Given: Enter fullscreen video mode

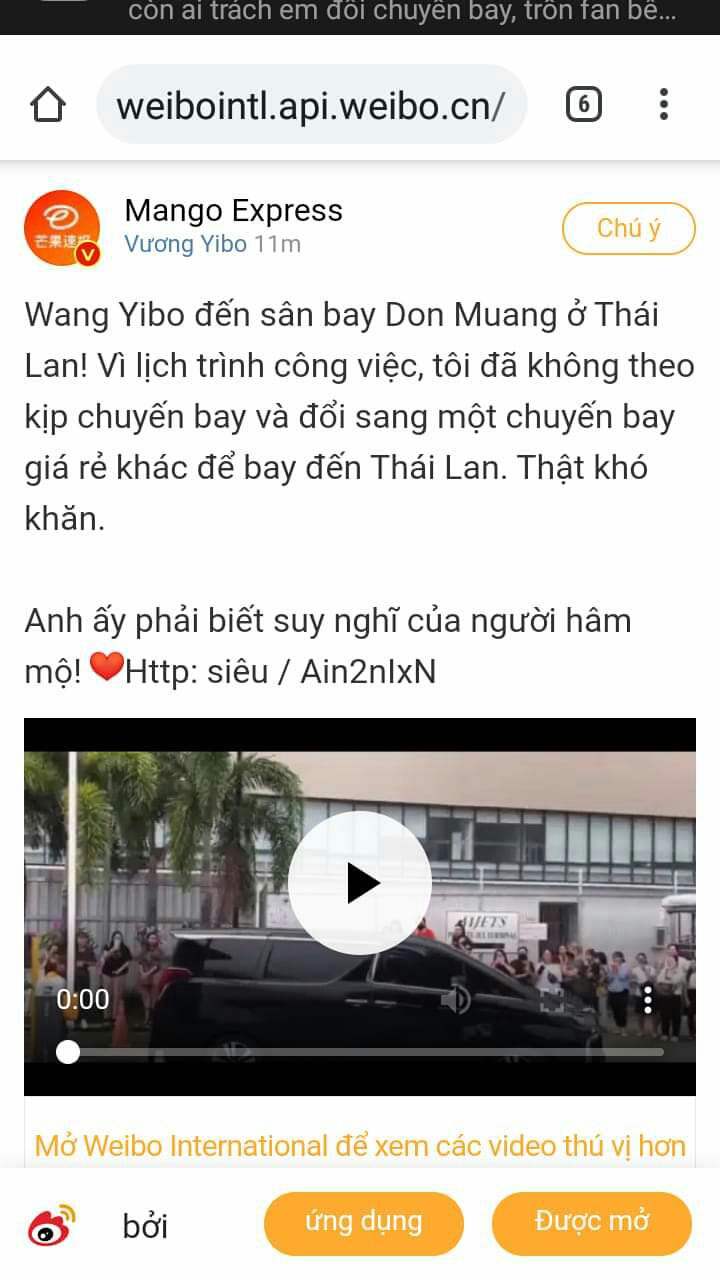Looking at the screenshot, I should [552, 999].
